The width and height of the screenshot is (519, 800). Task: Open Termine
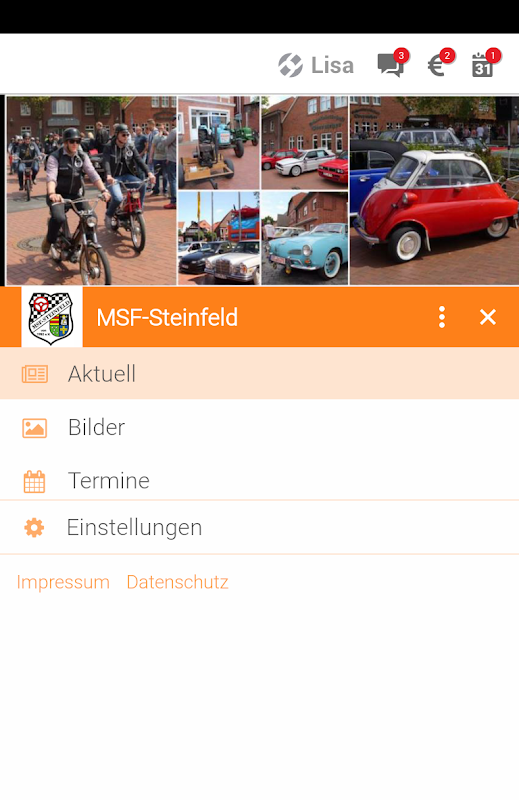(259, 480)
